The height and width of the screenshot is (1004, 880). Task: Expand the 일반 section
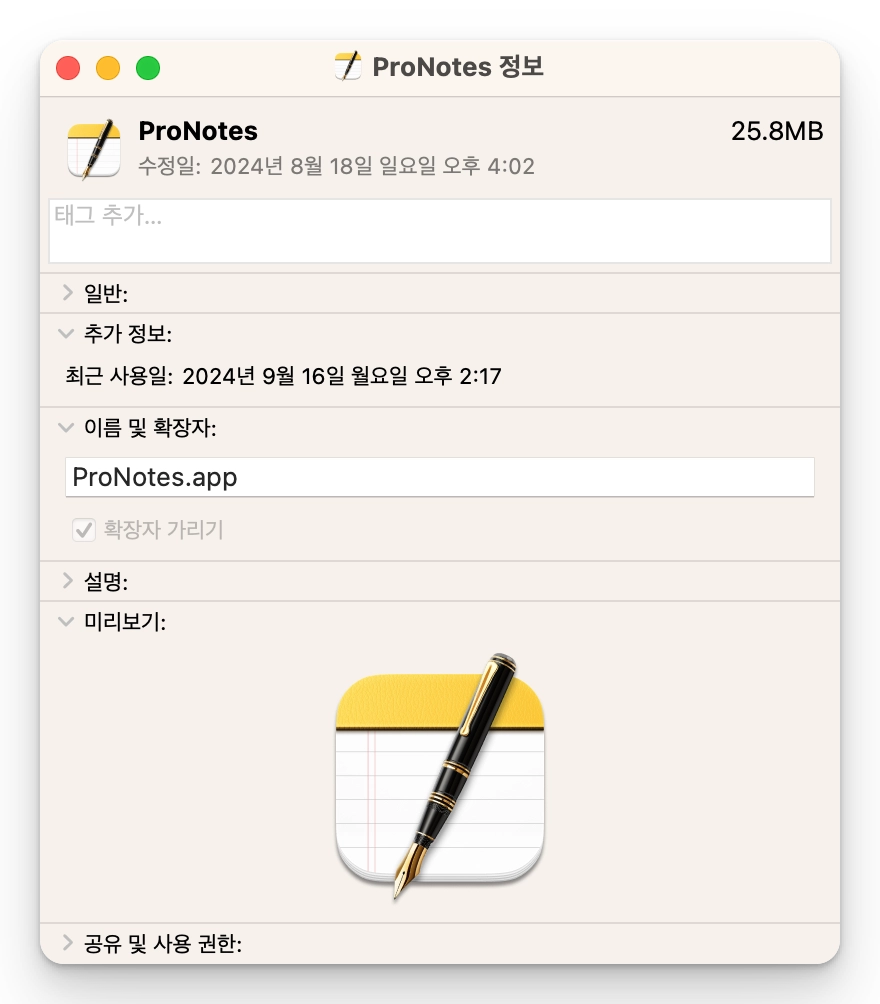point(67,293)
